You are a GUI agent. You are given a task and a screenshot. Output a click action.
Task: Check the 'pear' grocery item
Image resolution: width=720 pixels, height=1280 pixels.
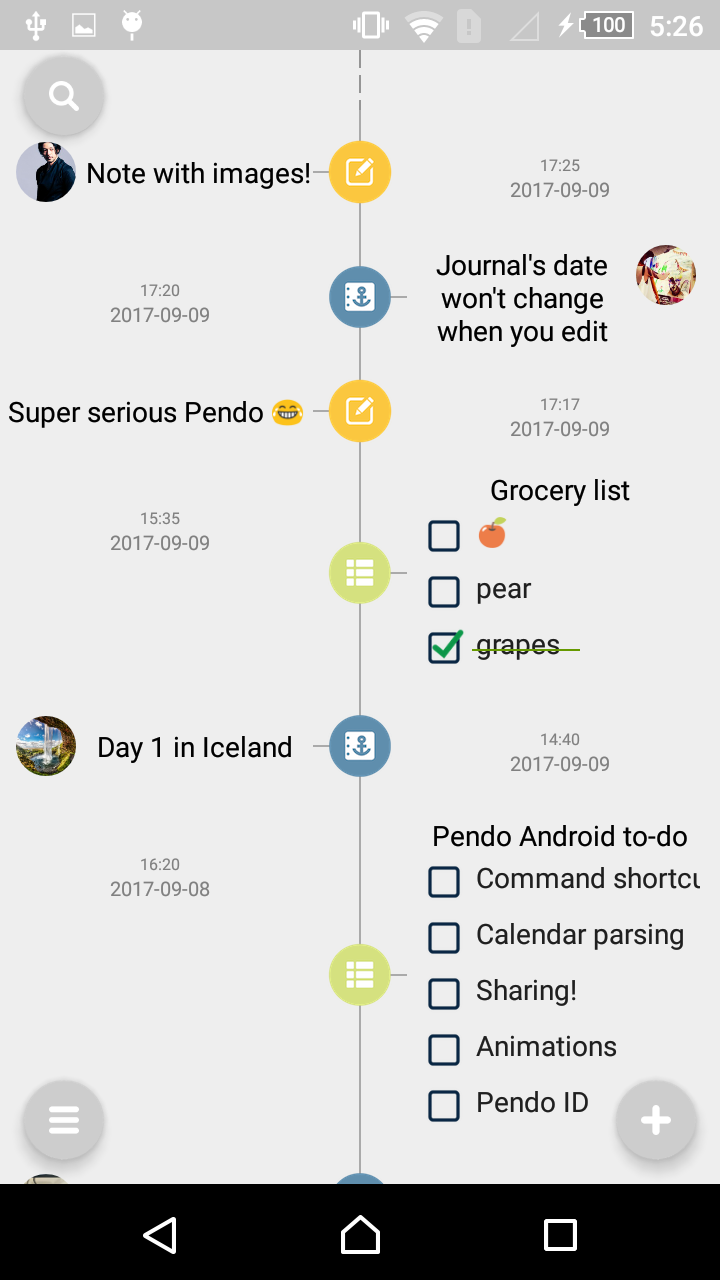pyautogui.click(x=443, y=591)
